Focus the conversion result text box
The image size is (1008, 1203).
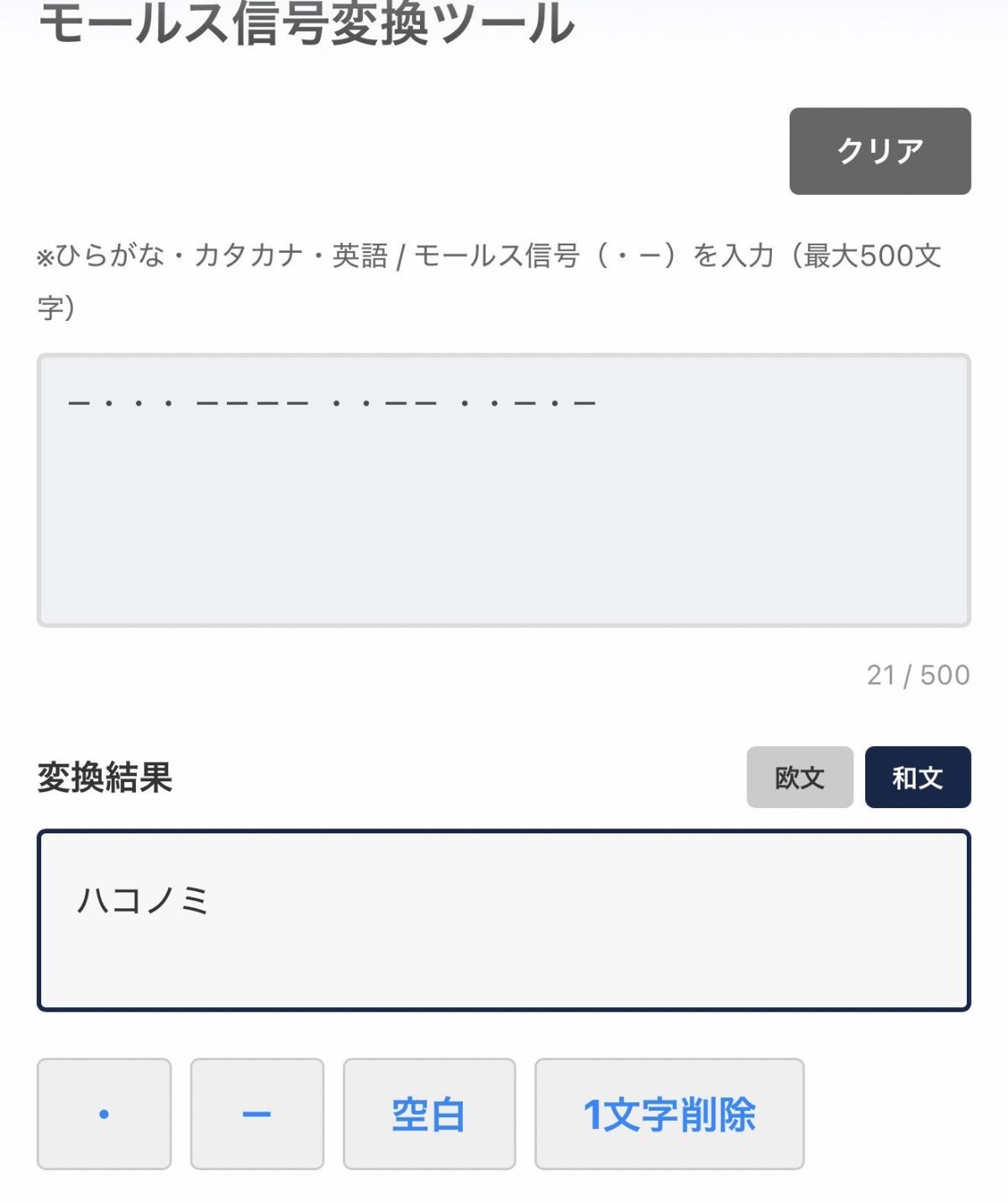[504, 920]
